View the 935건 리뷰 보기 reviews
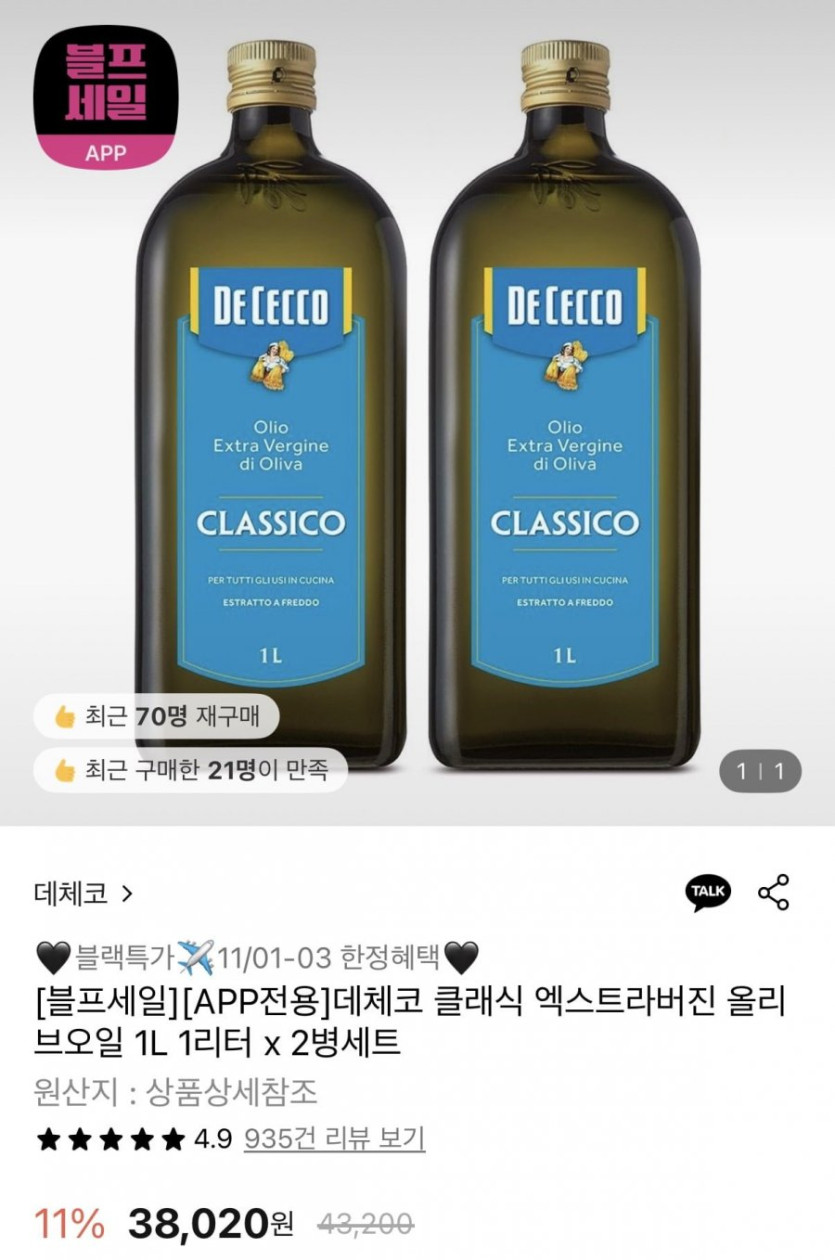 pos(335,1138)
